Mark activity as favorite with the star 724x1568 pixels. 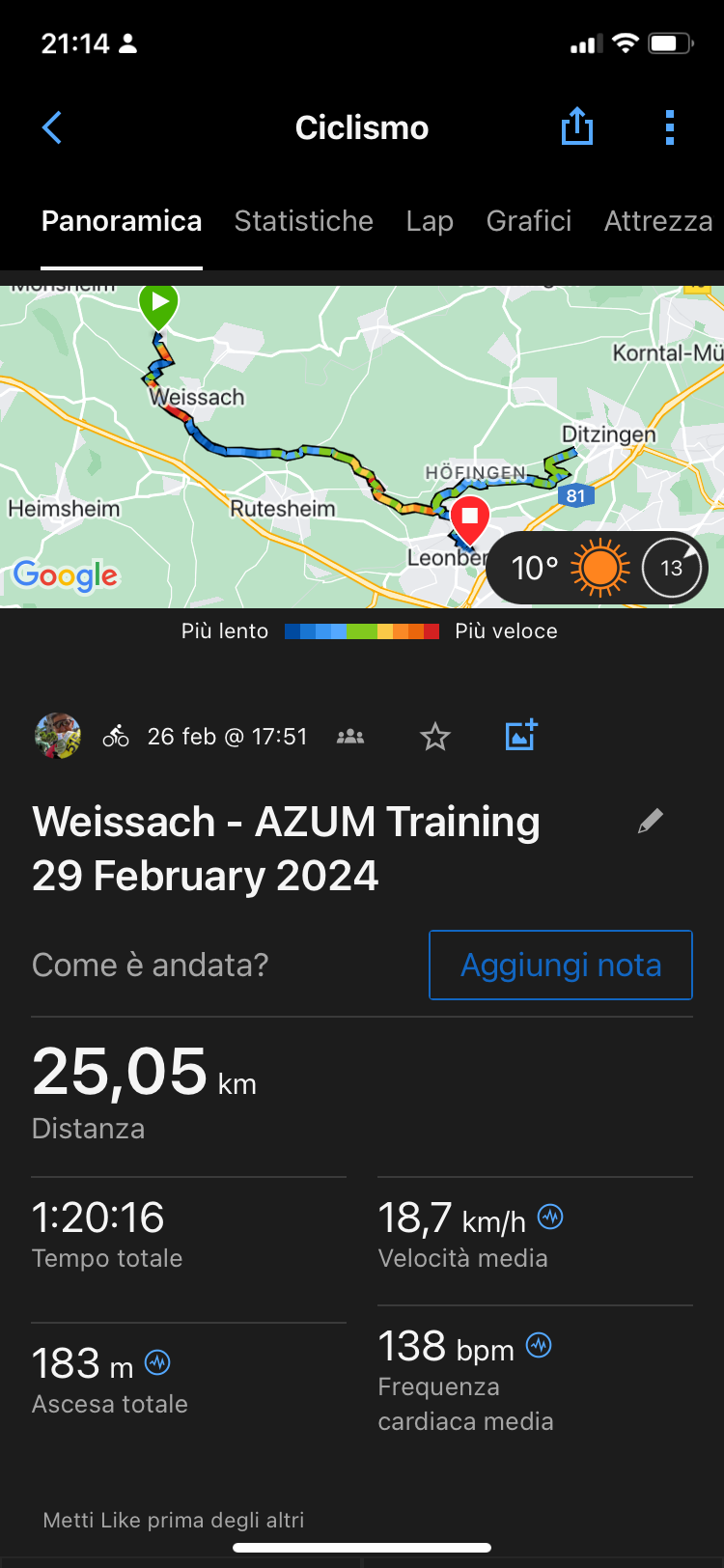435,737
